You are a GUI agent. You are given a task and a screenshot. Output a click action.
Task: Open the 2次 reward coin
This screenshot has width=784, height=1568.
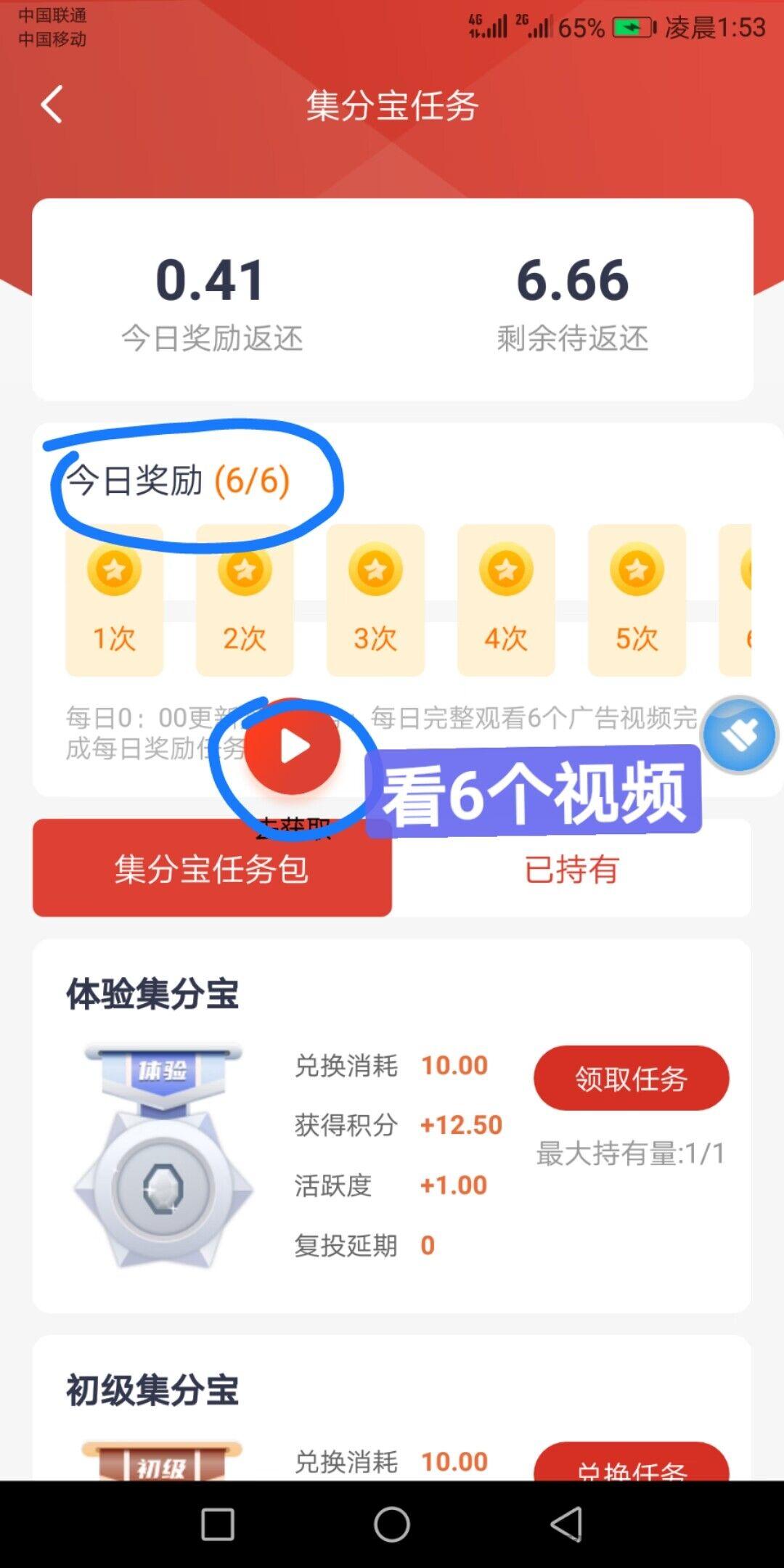(x=245, y=570)
